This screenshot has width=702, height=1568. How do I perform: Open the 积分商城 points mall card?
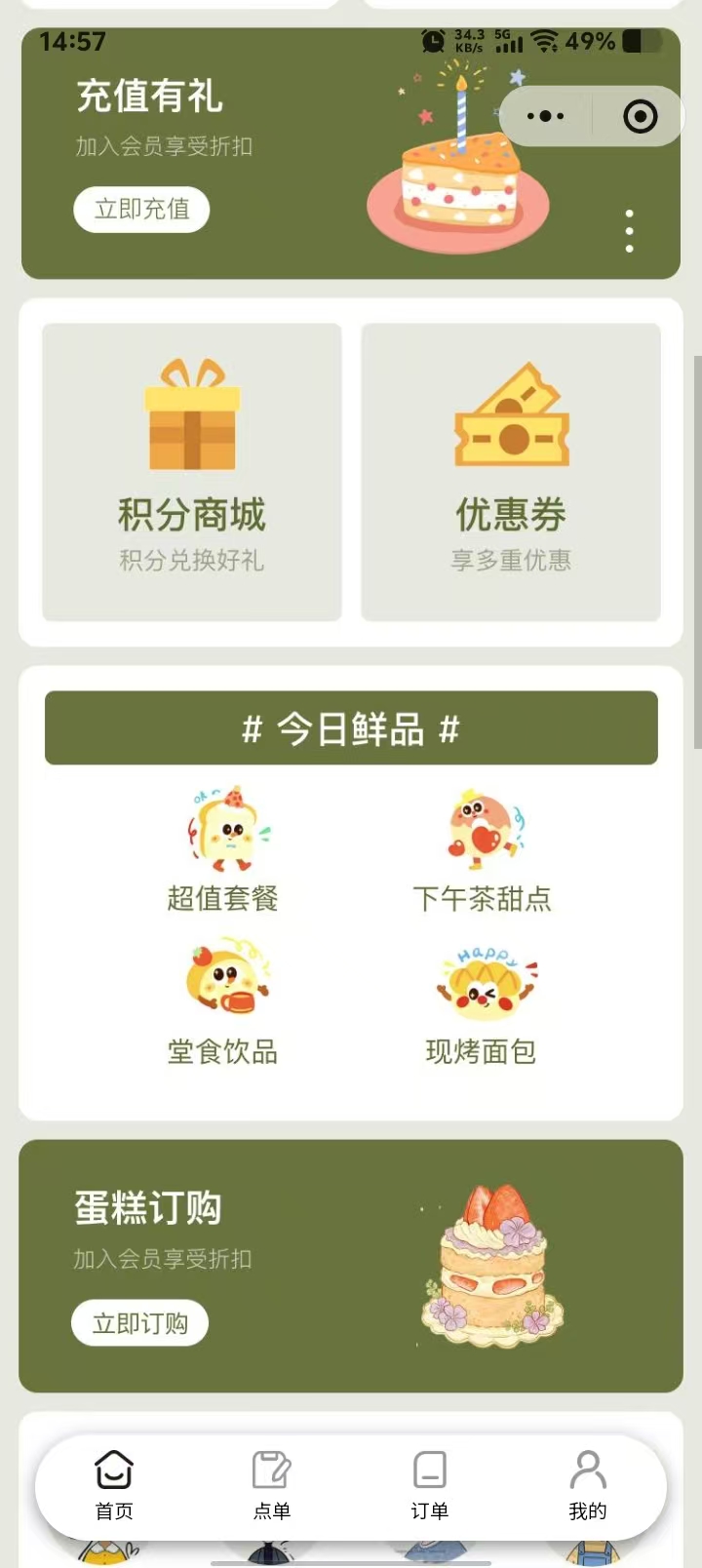[192, 472]
